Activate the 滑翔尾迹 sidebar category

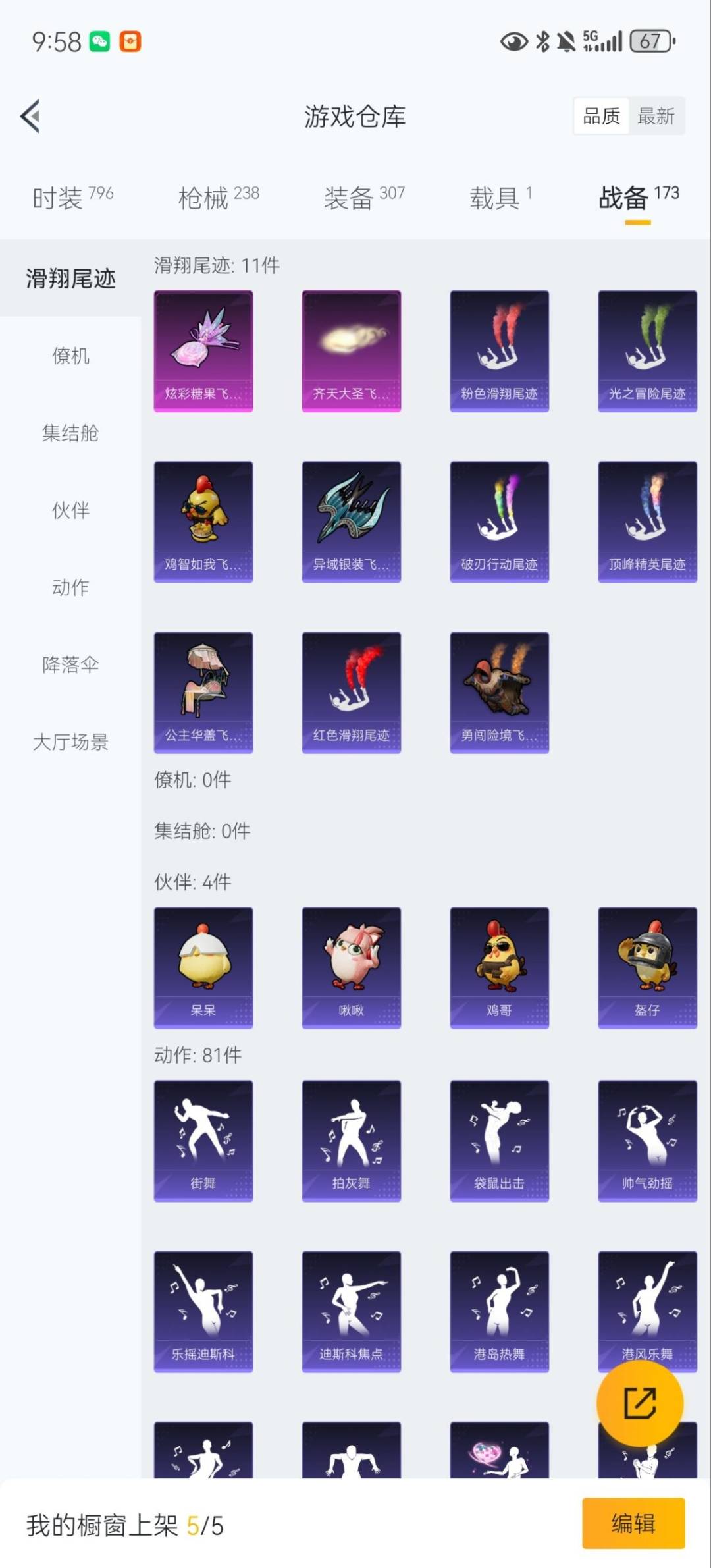pos(71,279)
